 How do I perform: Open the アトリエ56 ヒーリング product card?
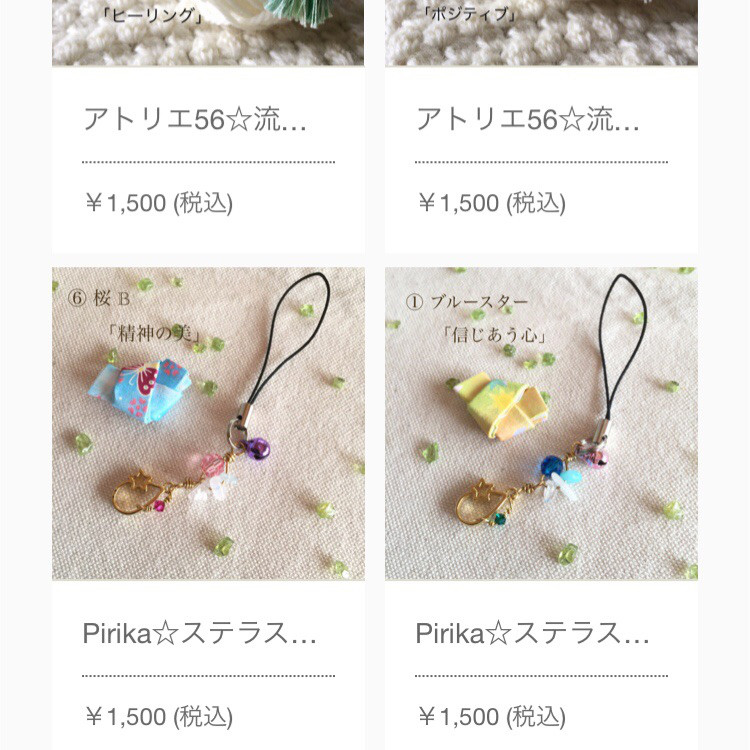(207, 122)
